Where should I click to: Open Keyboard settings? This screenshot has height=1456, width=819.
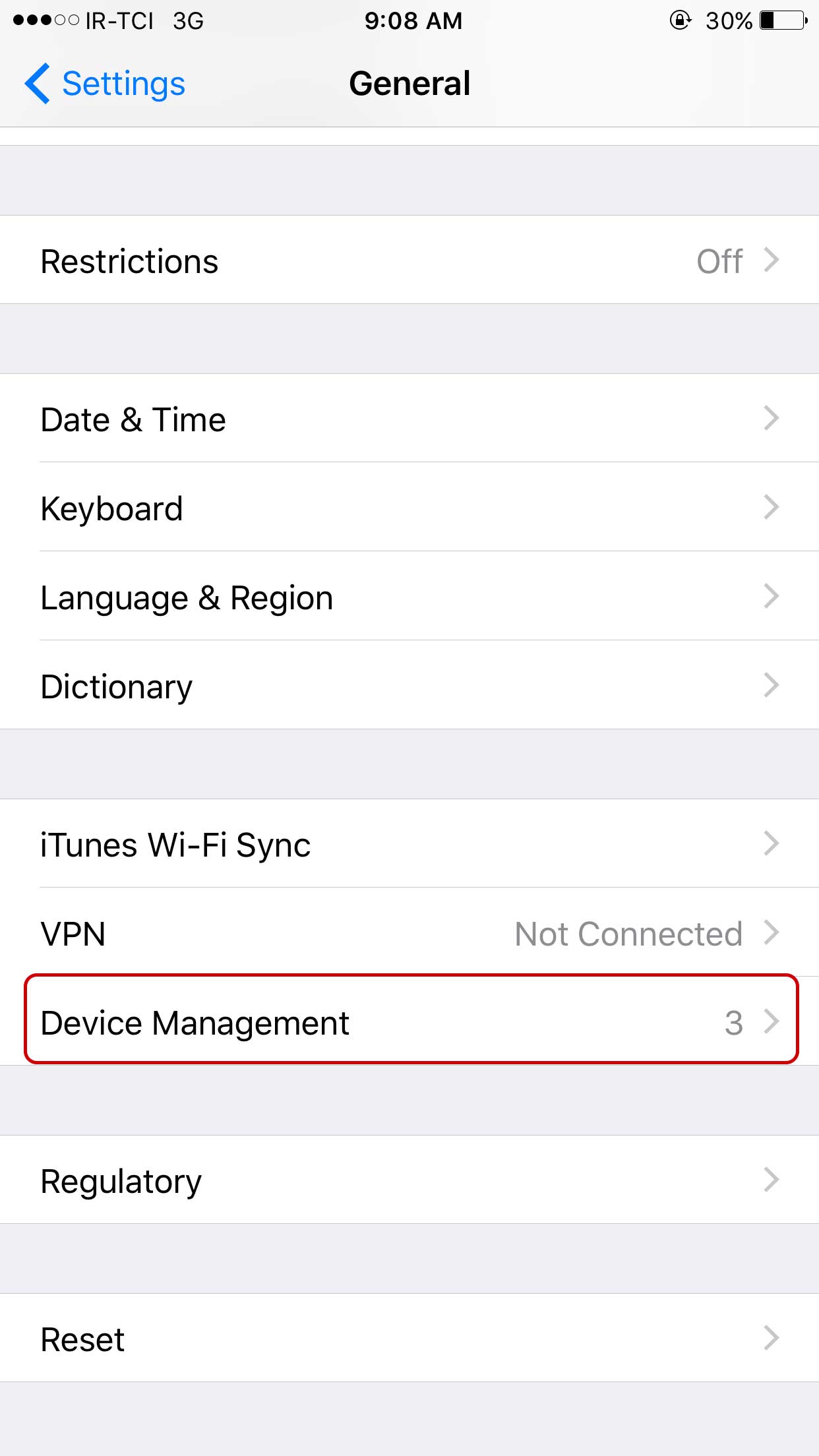[409, 507]
